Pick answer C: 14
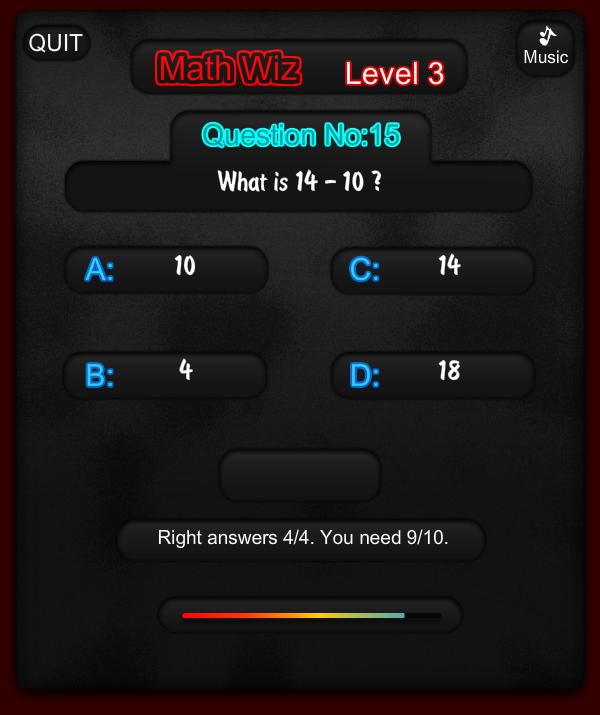600x715 pixels. (x=432, y=269)
